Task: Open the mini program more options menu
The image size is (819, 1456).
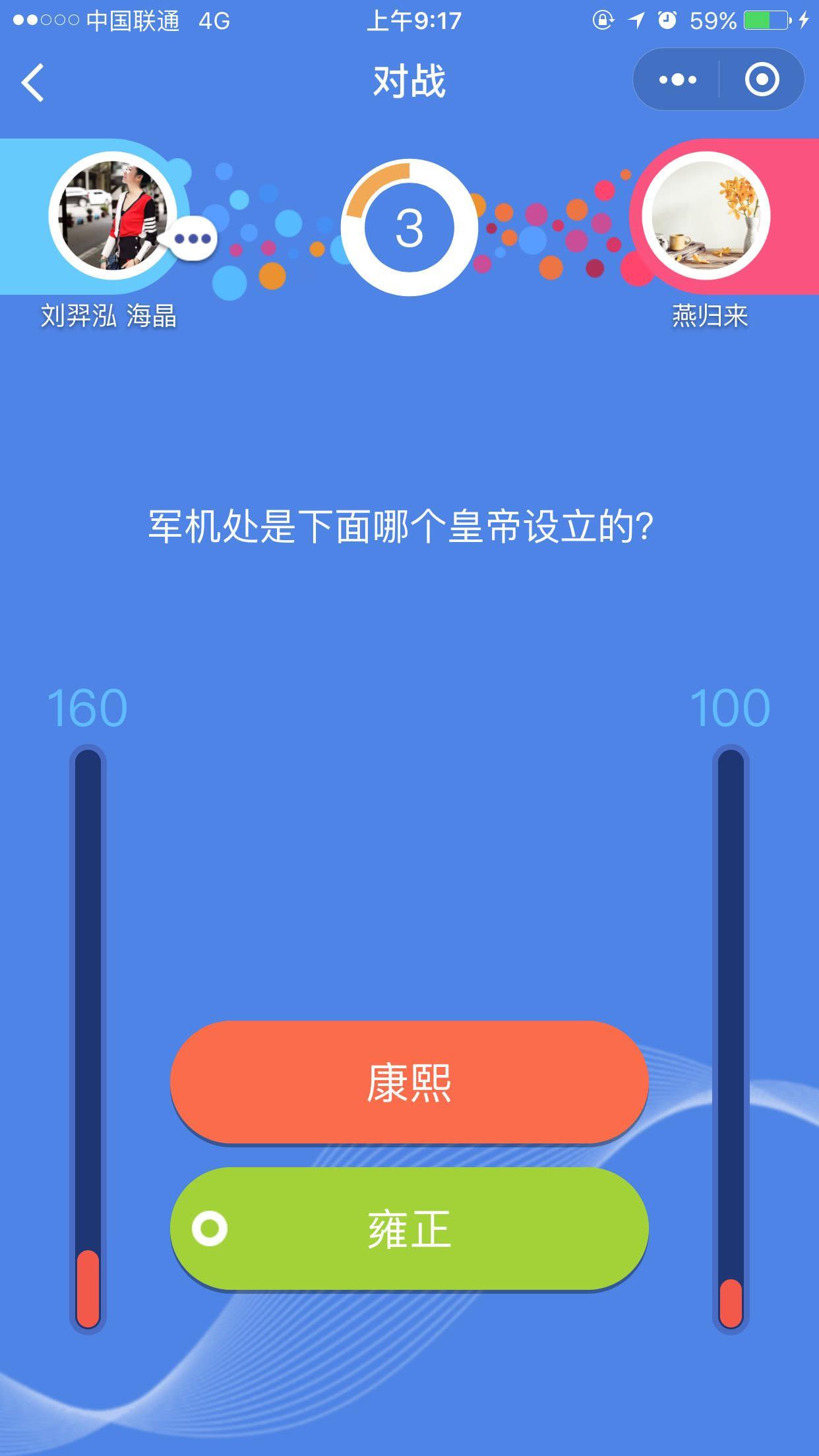Action: click(677, 80)
